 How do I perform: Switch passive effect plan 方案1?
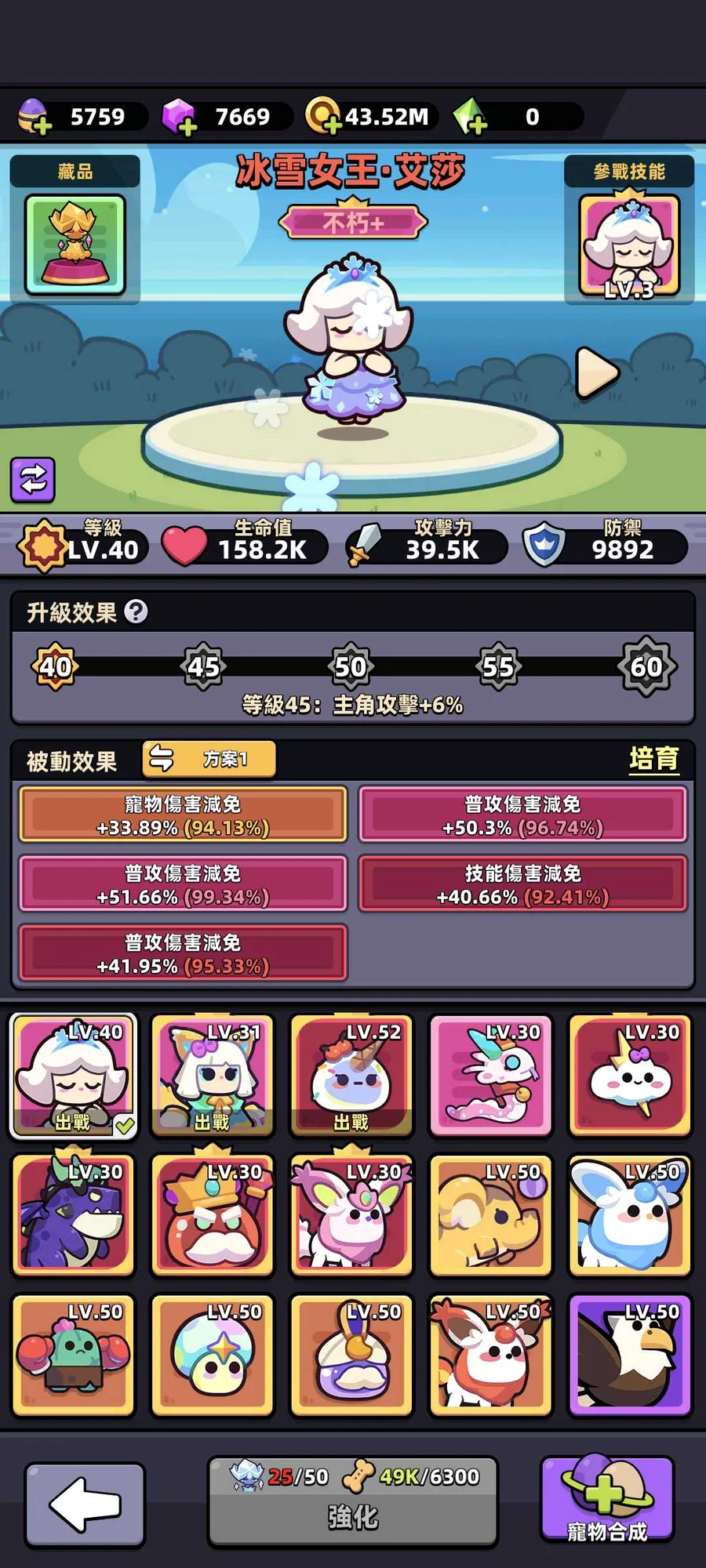(x=209, y=758)
